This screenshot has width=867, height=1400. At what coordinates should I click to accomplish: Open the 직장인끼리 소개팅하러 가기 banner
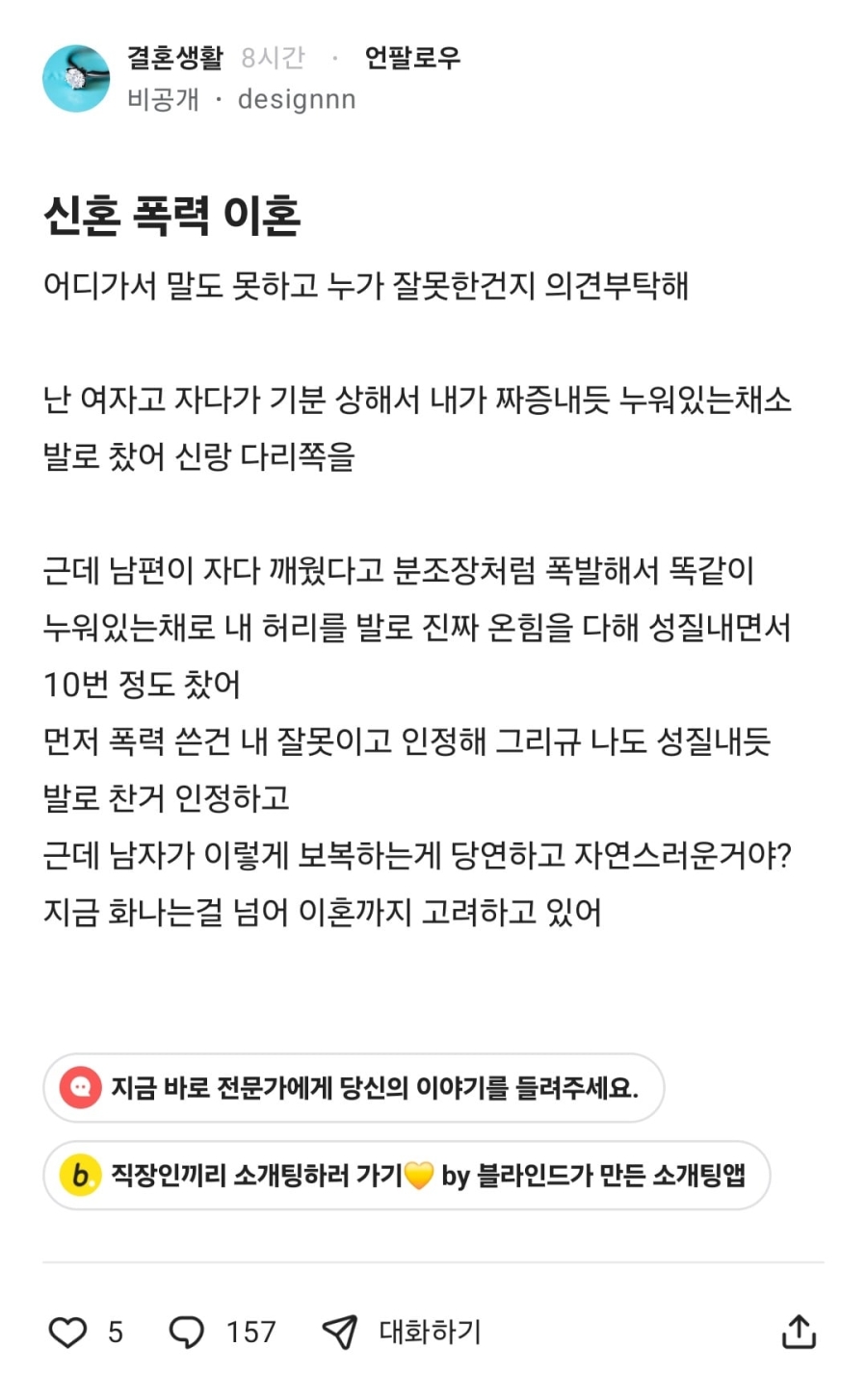pos(407,1176)
